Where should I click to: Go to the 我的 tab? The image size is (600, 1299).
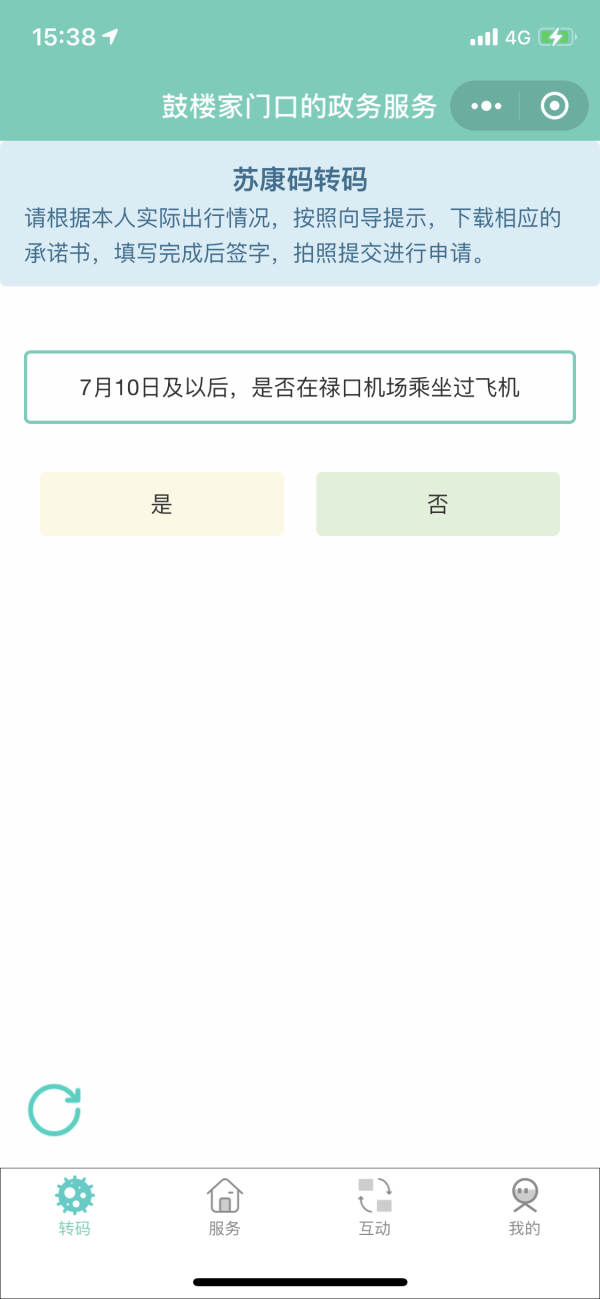(x=524, y=1207)
